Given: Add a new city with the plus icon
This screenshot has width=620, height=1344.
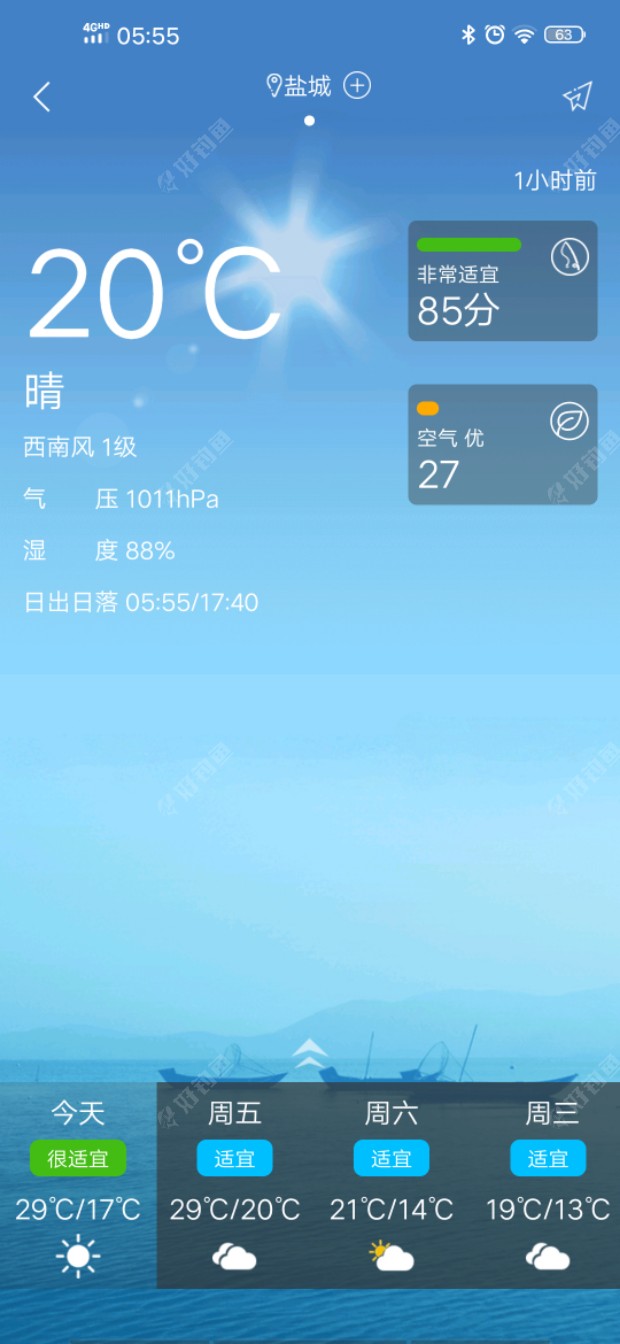Looking at the screenshot, I should (x=357, y=86).
